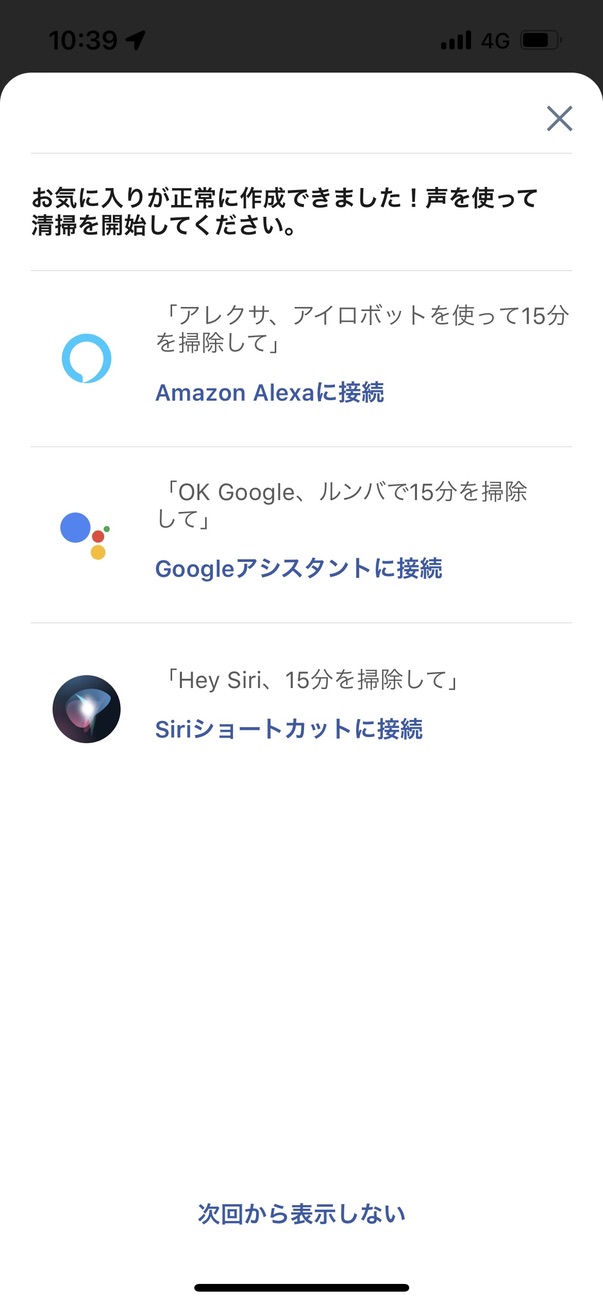Connect to Siri Shortcuts
Screen dimensions: 603x1304
tap(289, 729)
